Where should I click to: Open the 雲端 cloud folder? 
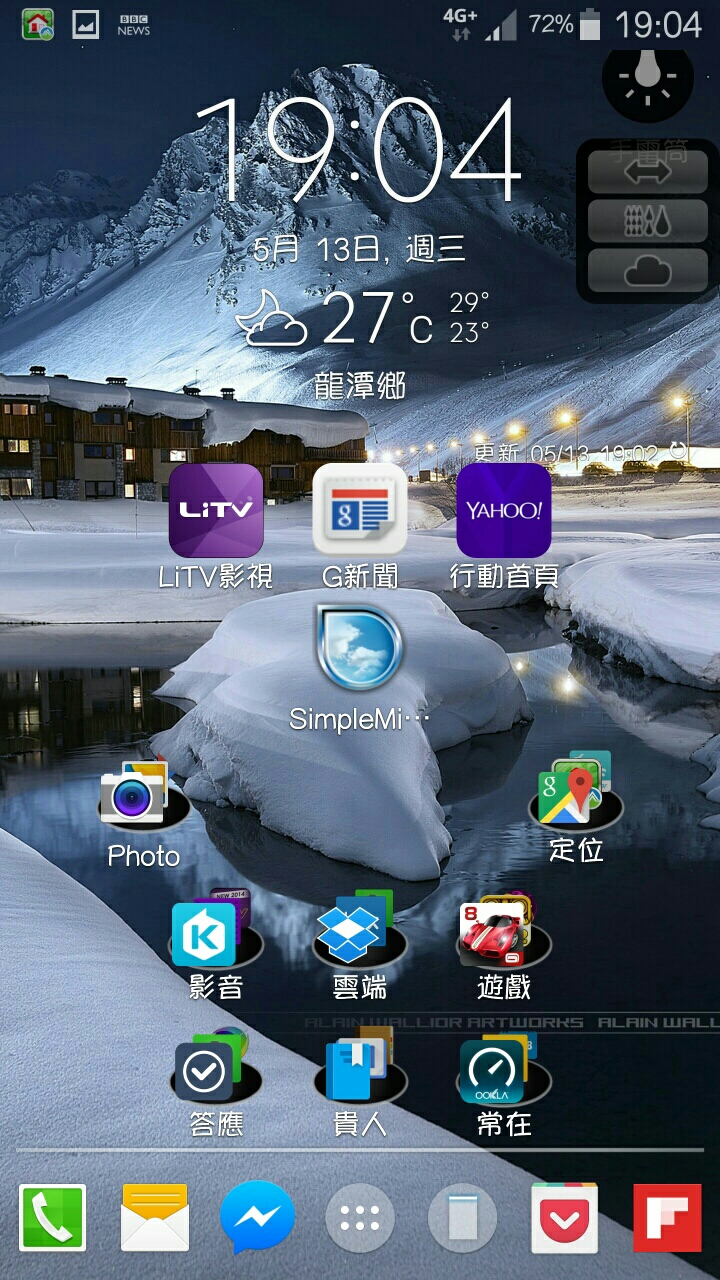coord(360,933)
